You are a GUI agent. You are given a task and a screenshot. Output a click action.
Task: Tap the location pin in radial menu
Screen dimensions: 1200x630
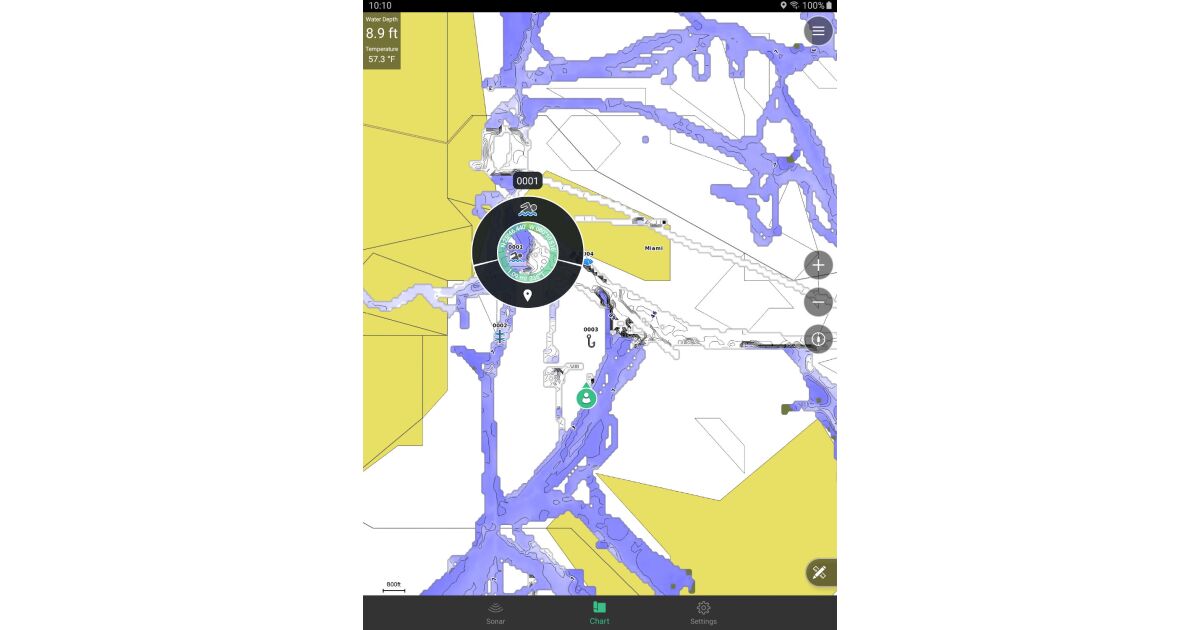[x=527, y=296]
